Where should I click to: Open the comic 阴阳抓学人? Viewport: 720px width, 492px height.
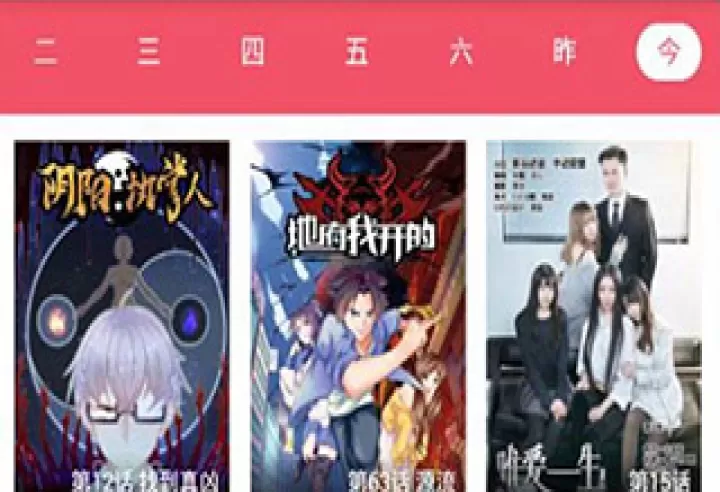pos(122,315)
